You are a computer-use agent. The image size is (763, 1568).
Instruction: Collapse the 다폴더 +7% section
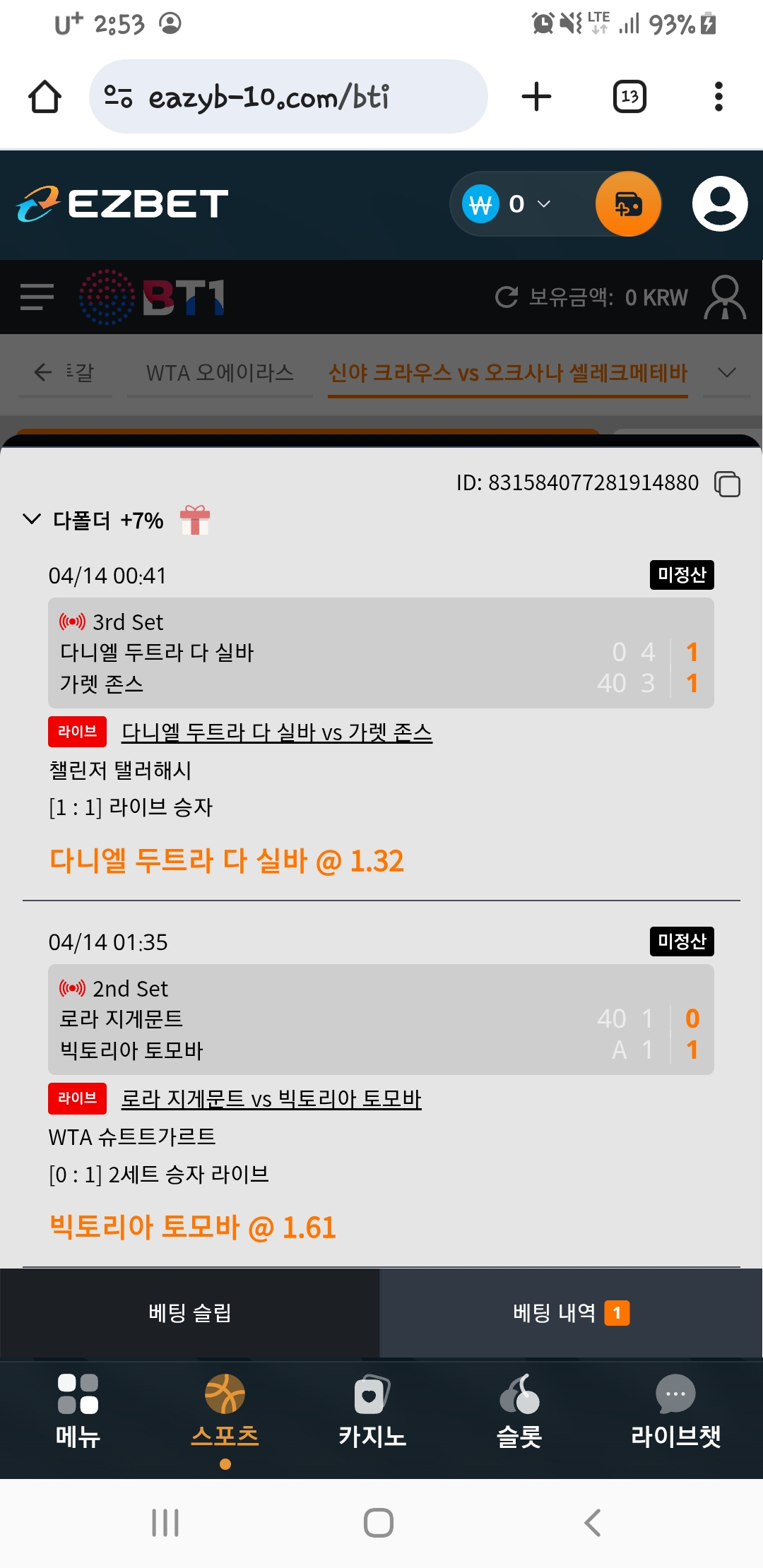(x=32, y=520)
